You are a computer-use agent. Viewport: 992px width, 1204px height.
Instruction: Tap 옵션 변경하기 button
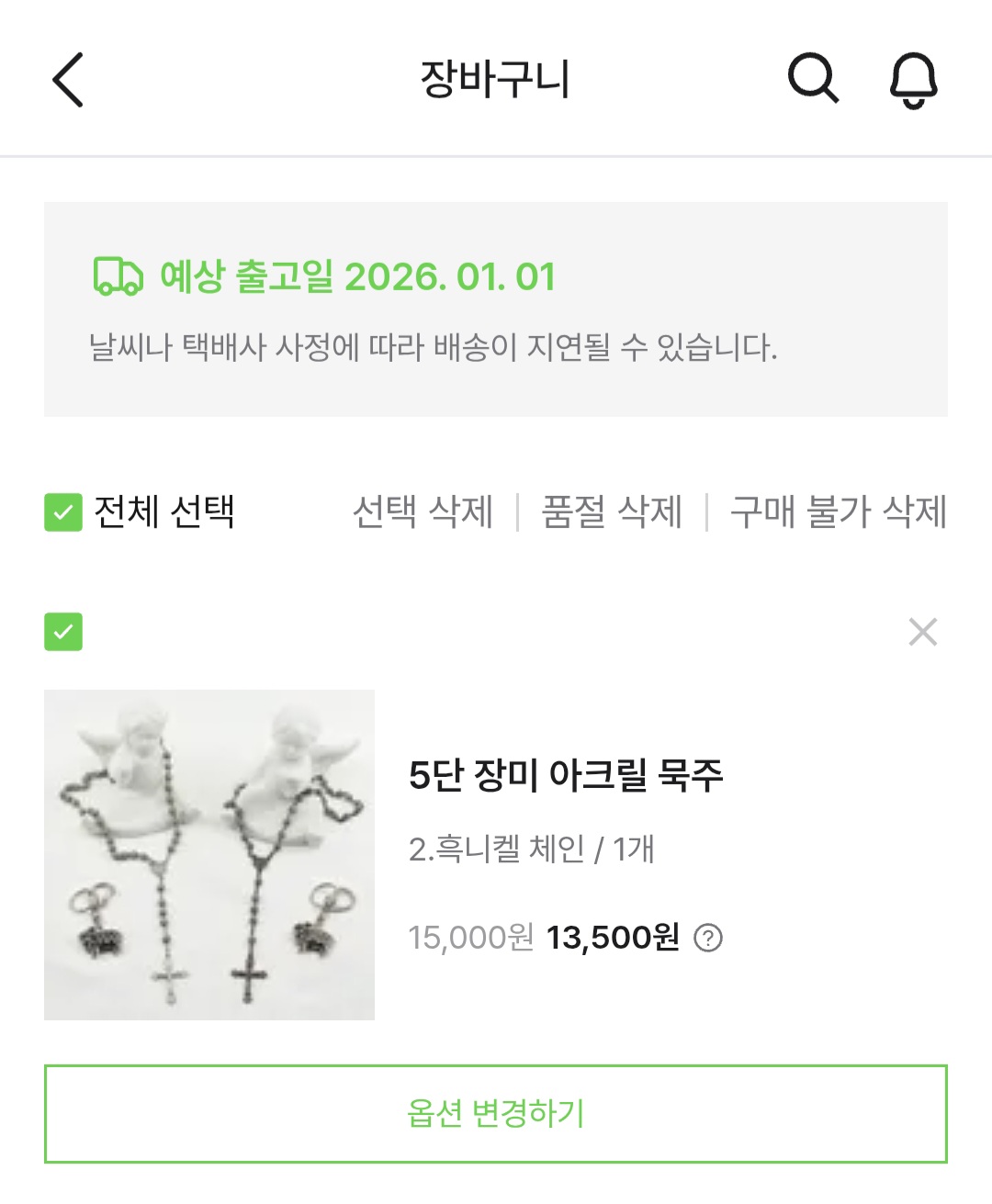(496, 1113)
